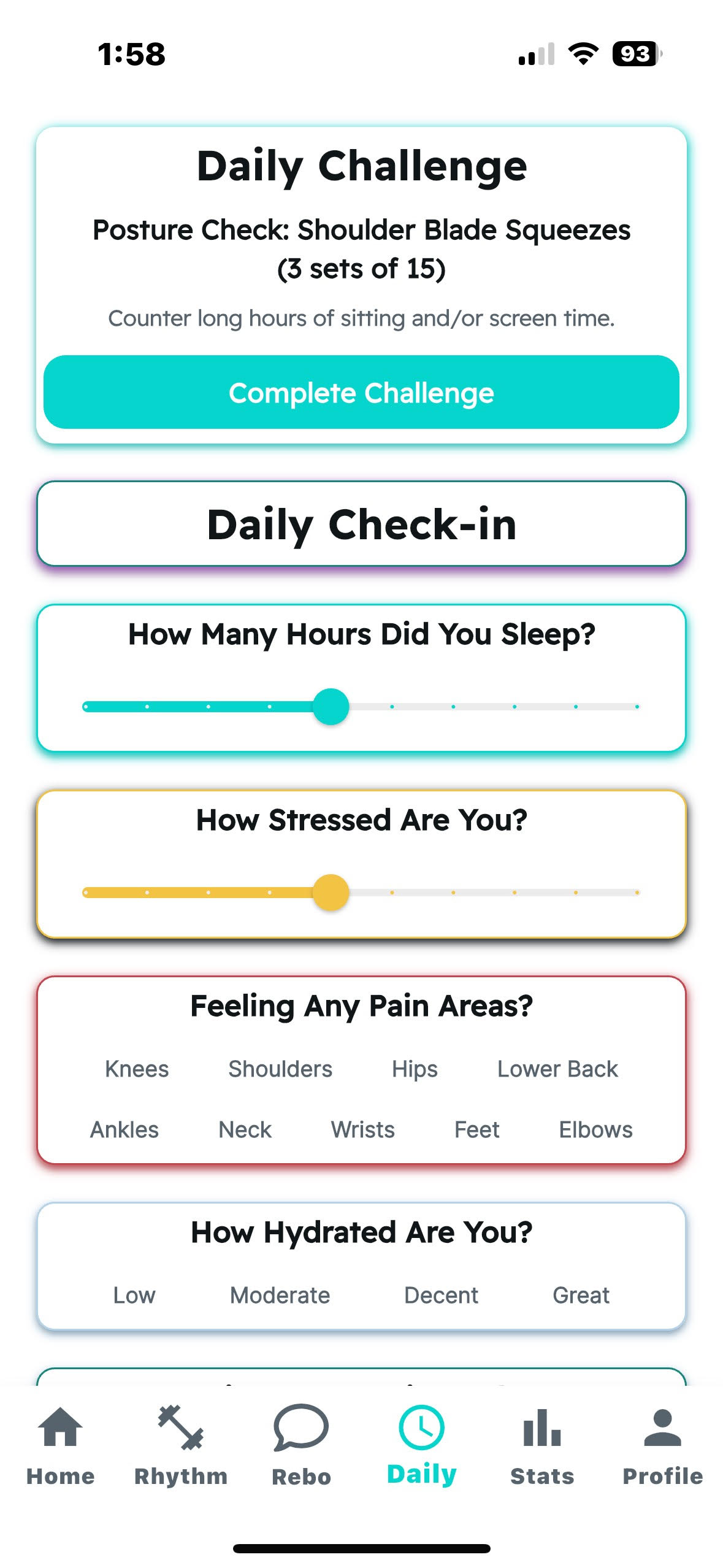Select Knees as a pain area
This screenshot has height=1568, width=723.
pos(137,1069)
